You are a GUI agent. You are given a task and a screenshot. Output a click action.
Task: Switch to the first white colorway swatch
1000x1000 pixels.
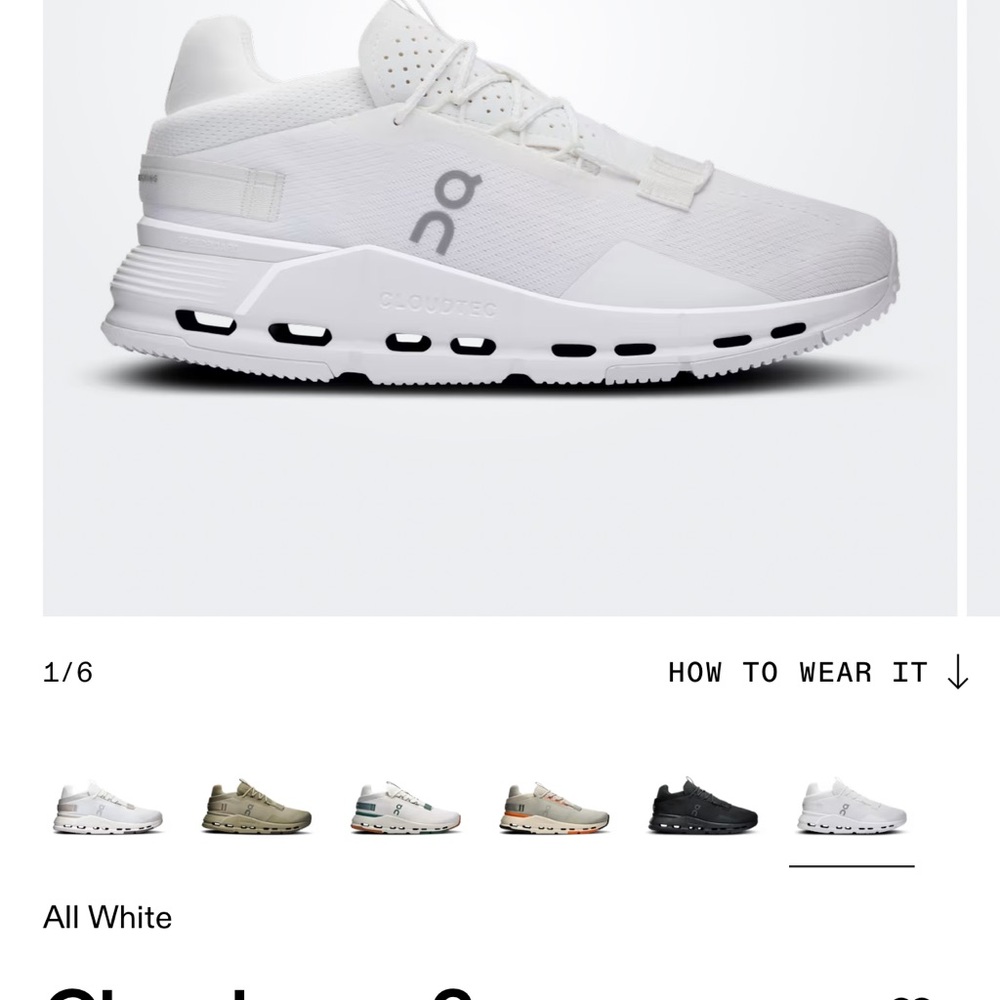pos(107,808)
